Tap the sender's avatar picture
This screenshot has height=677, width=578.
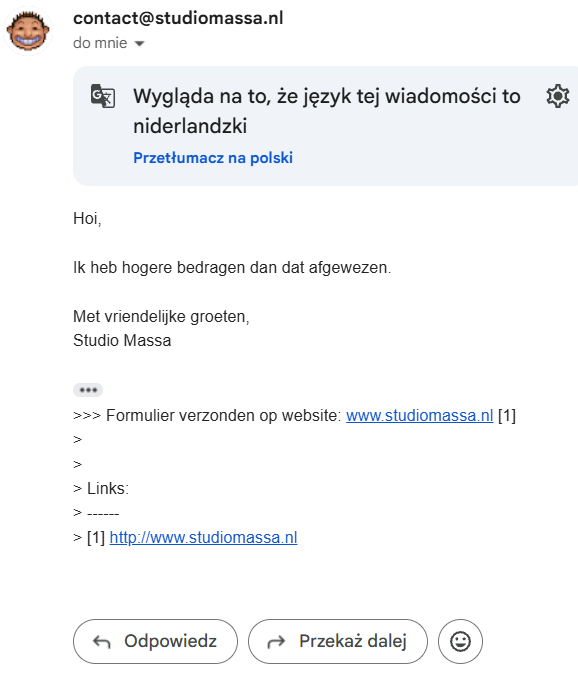click(28, 31)
